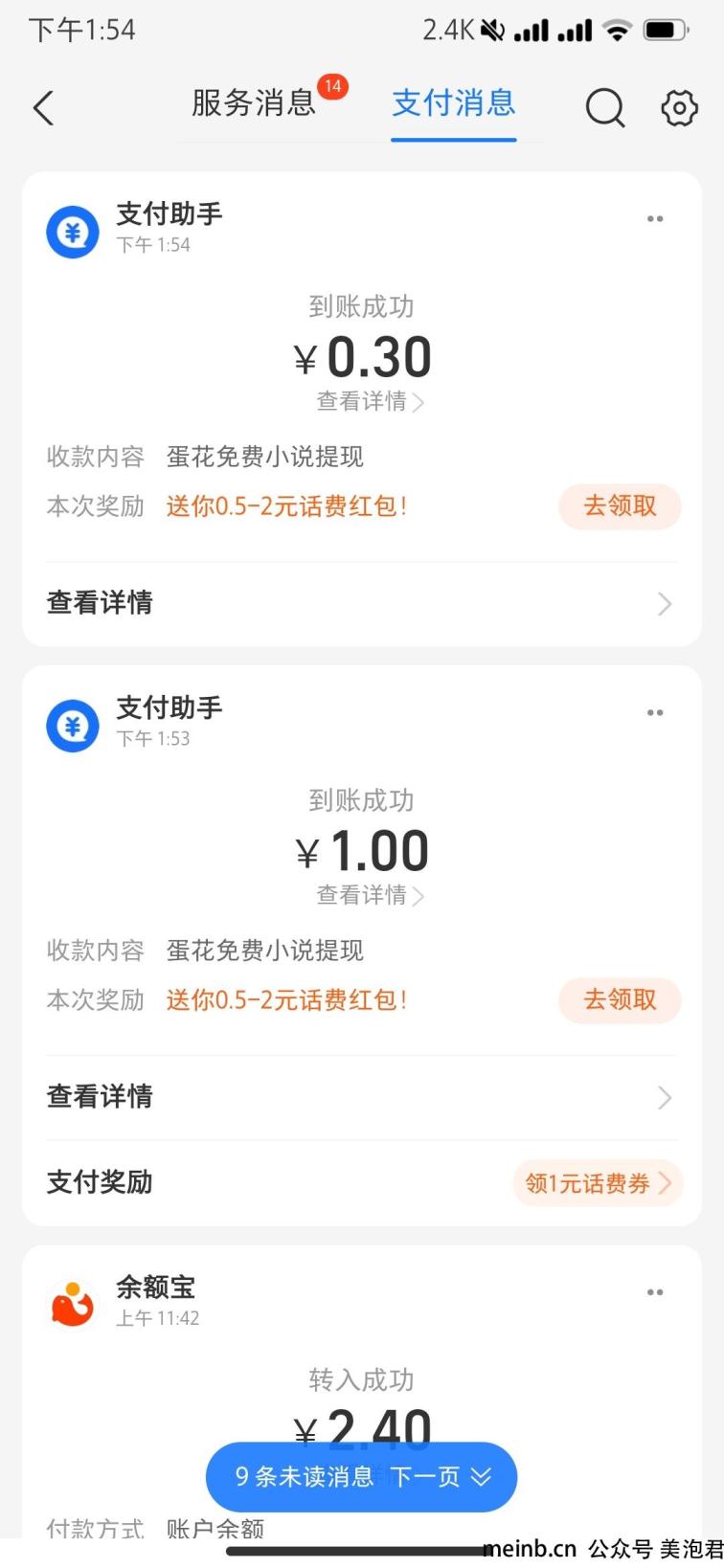Jump to the next unread messages page

click(x=361, y=1477)
